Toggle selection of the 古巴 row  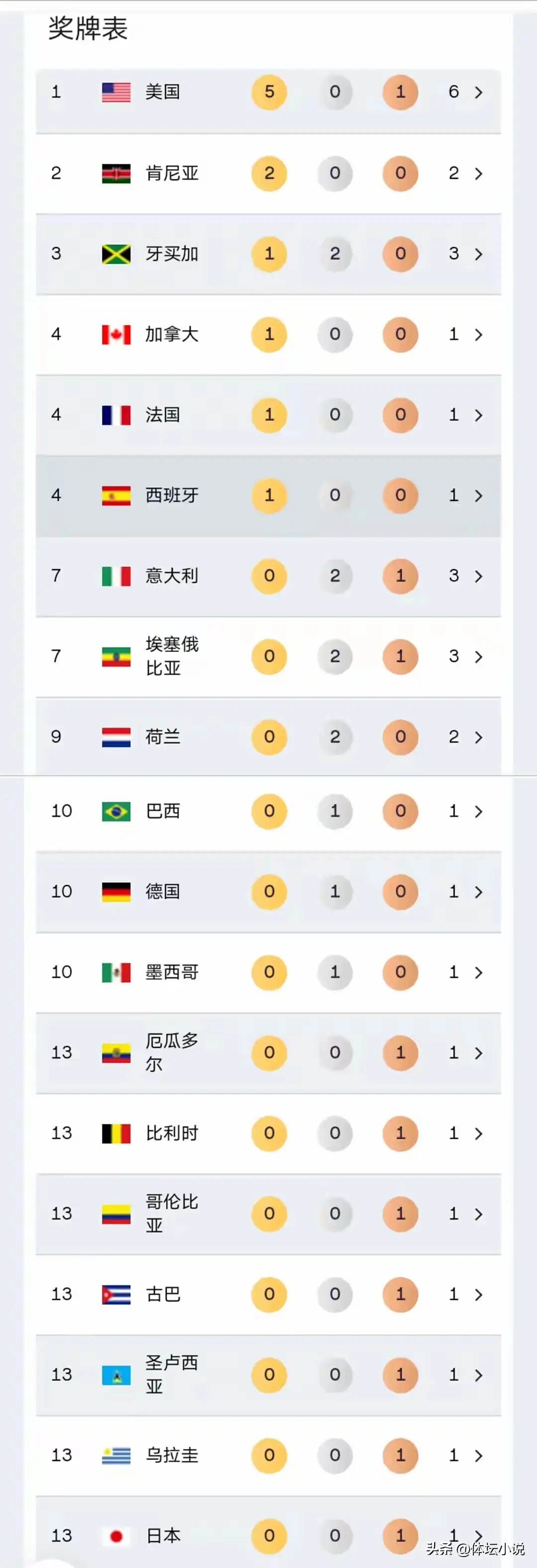point(268,1295)
